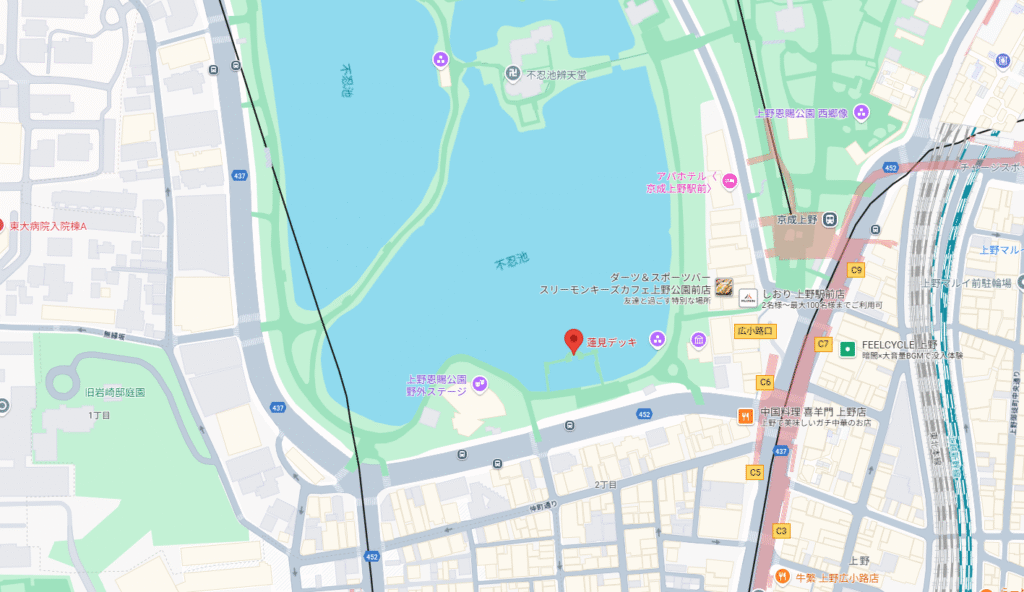This screenshot has width=1024, height=592.
Task: Open the 東大病院入院棟A hospital marker
Action: tap(3, 226)
